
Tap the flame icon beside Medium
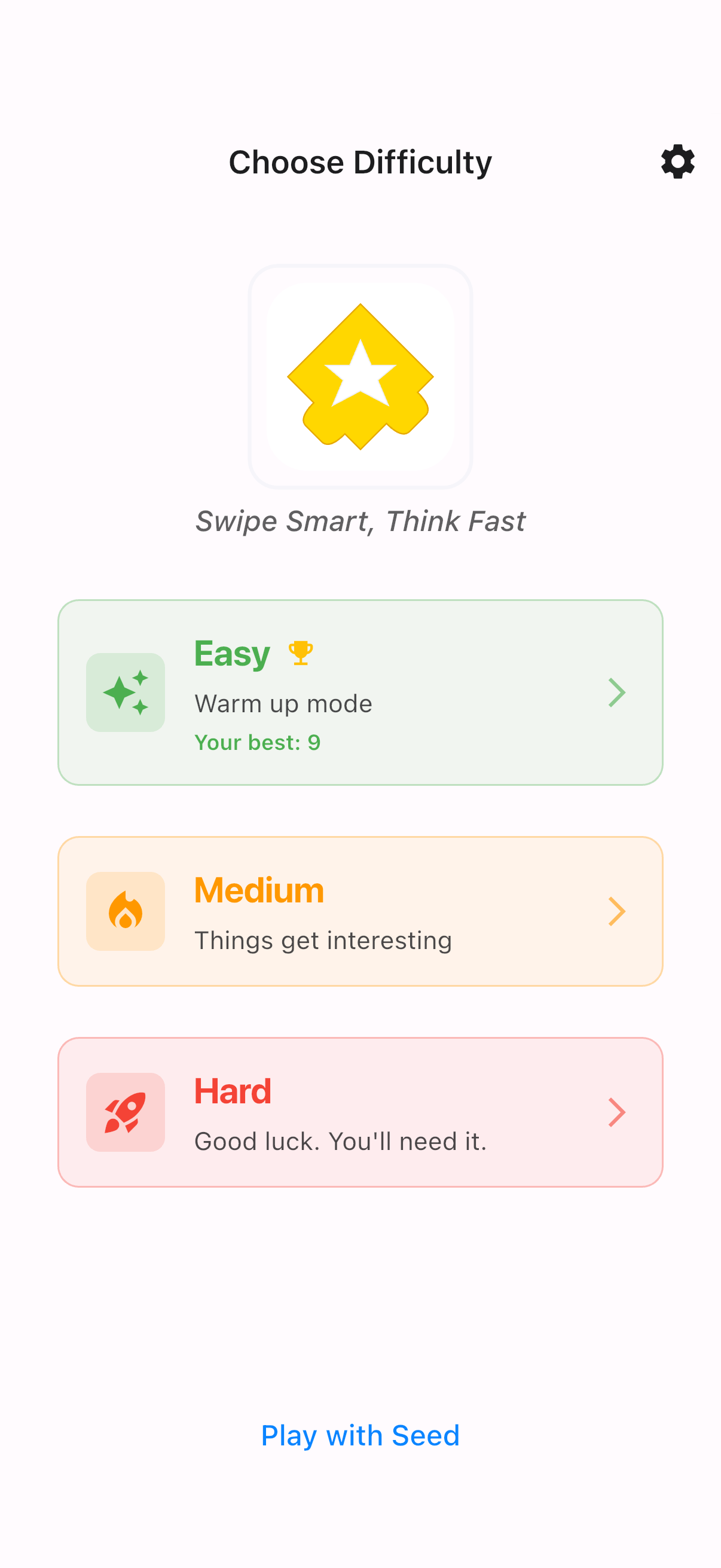[x=125, y=911]
